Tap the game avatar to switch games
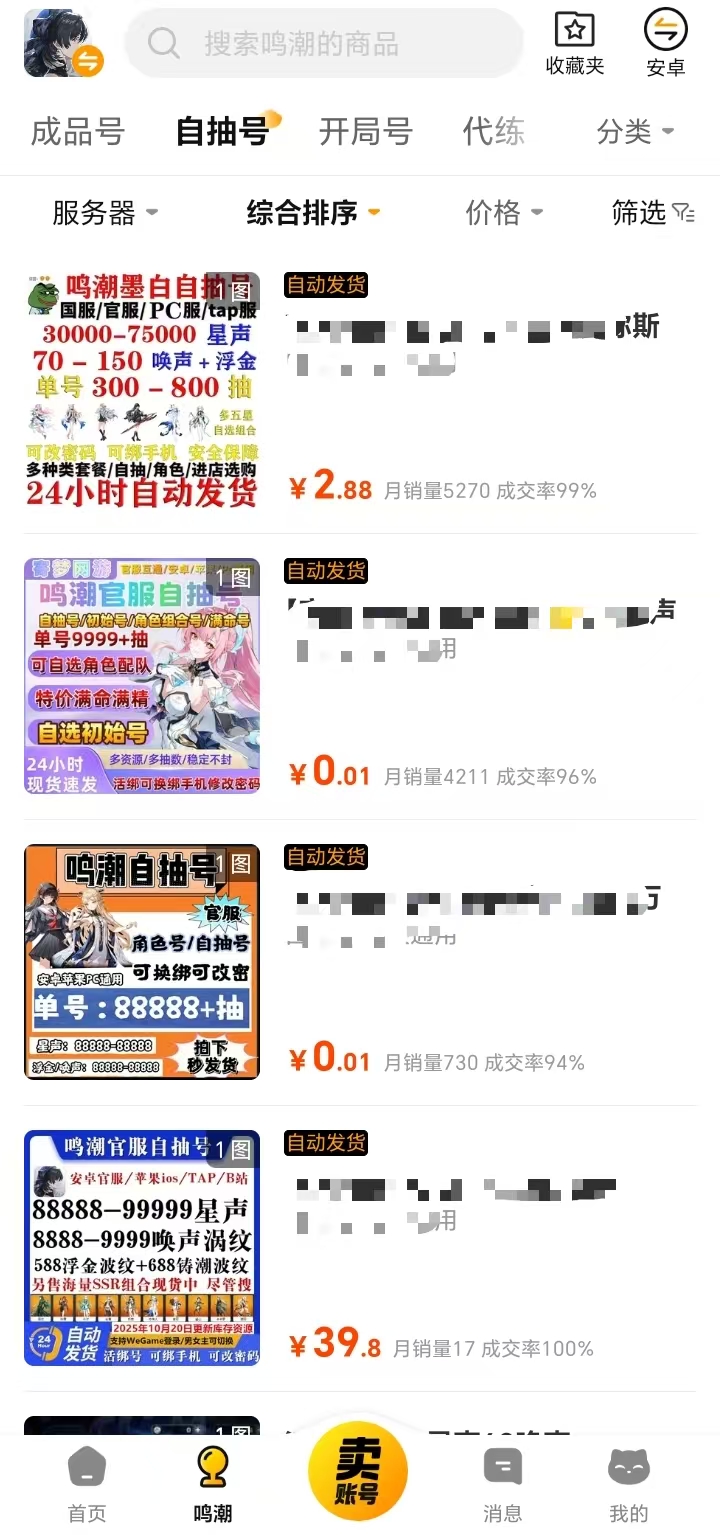The height and width of the screenshot is (1535, 720). [x=62, y=44]
